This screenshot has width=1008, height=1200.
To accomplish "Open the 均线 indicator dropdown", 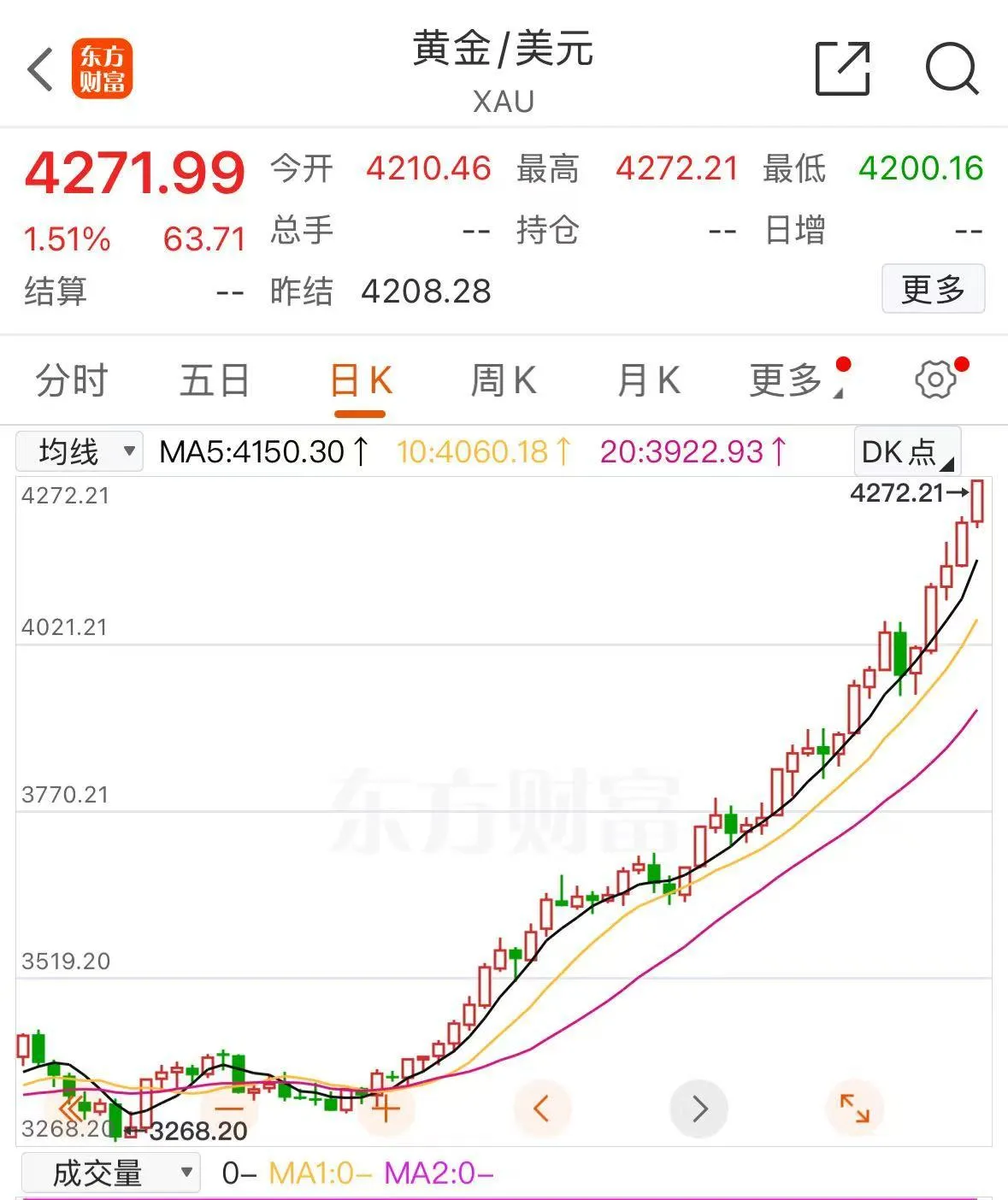I will pyautogui.click(x=78, y=451).
